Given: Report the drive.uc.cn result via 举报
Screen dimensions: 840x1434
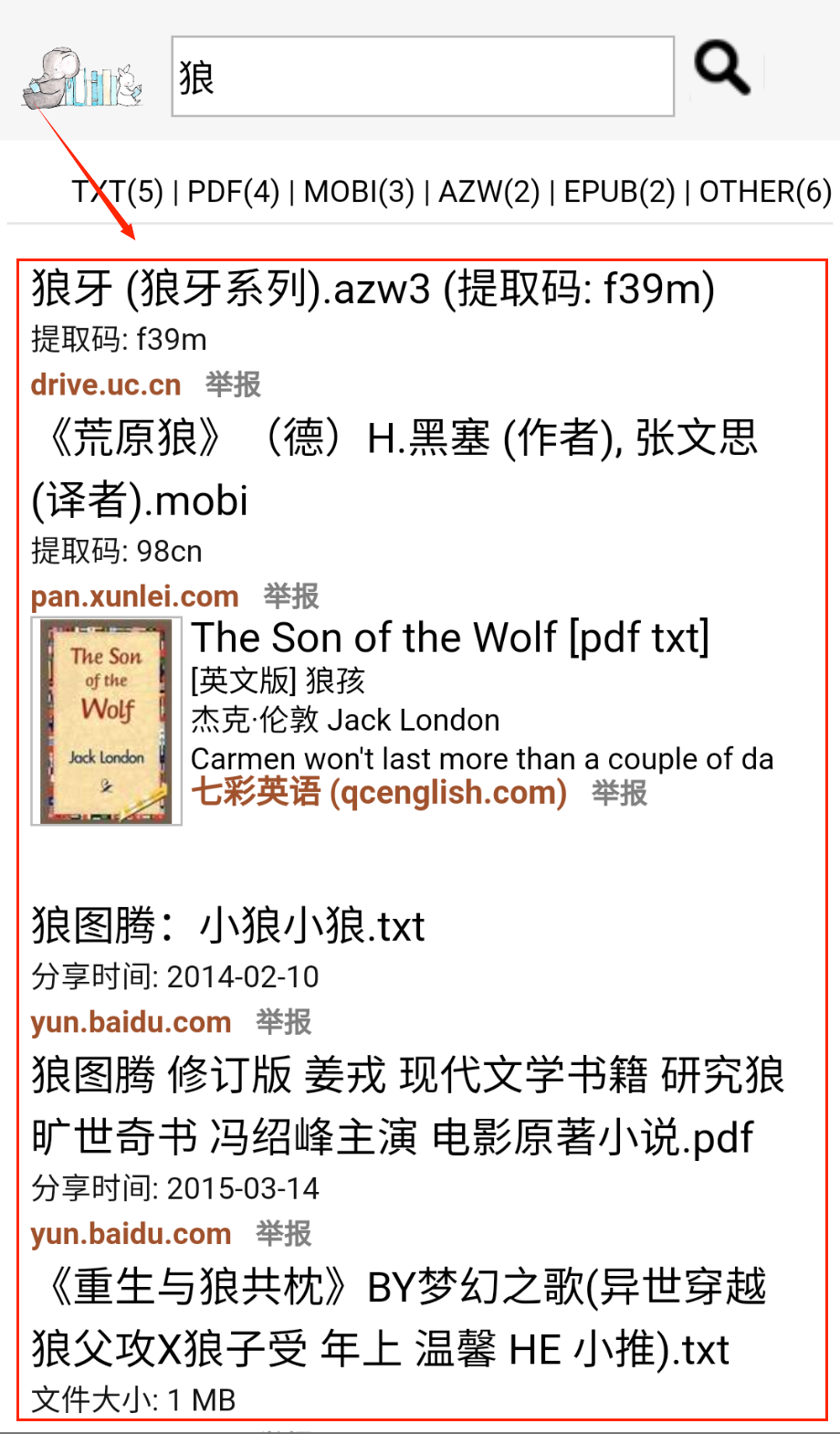Looking at the screenshot, I should [x=233, y=385].
